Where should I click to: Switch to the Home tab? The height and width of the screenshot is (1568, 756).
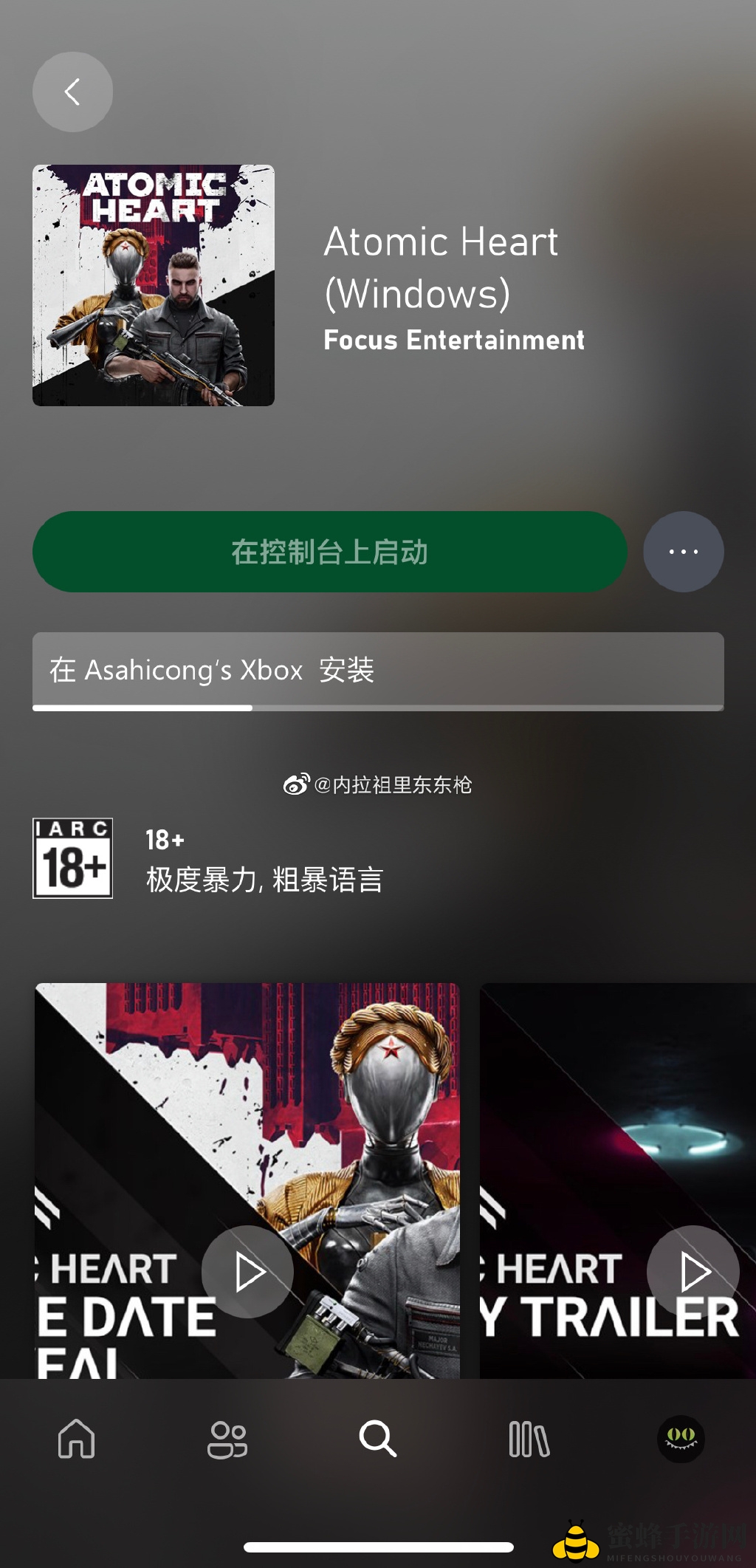[77, 1438]
